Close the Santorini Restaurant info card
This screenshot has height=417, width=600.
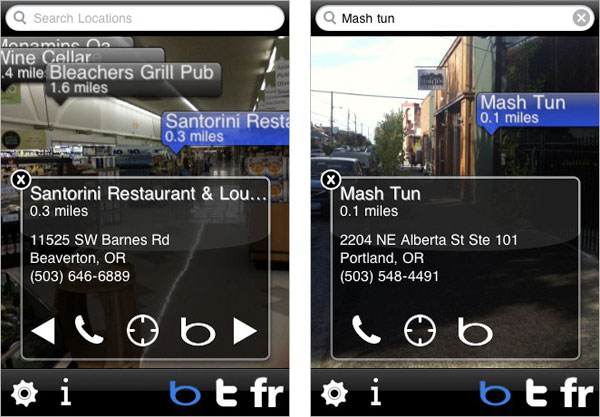click(20, 180)
